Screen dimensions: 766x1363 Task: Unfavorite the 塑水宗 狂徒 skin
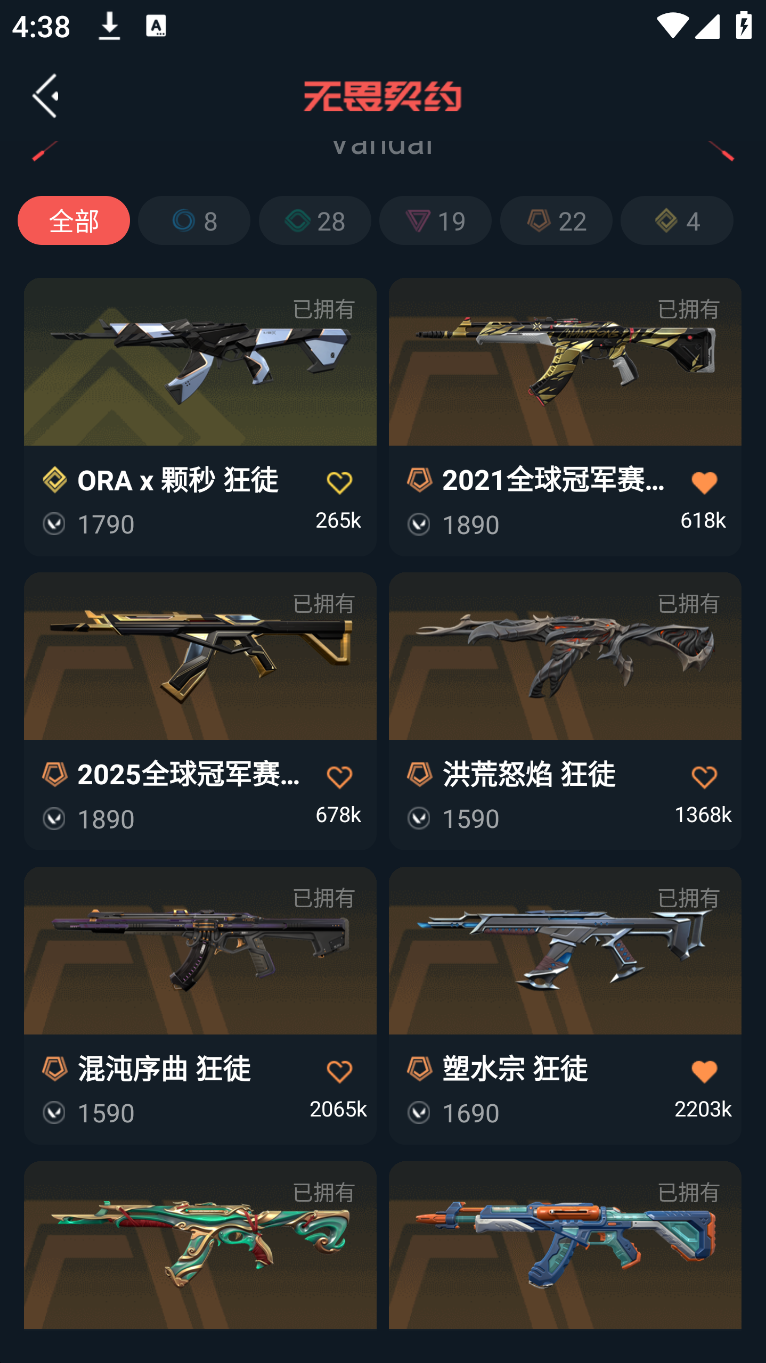point(704,1071)
